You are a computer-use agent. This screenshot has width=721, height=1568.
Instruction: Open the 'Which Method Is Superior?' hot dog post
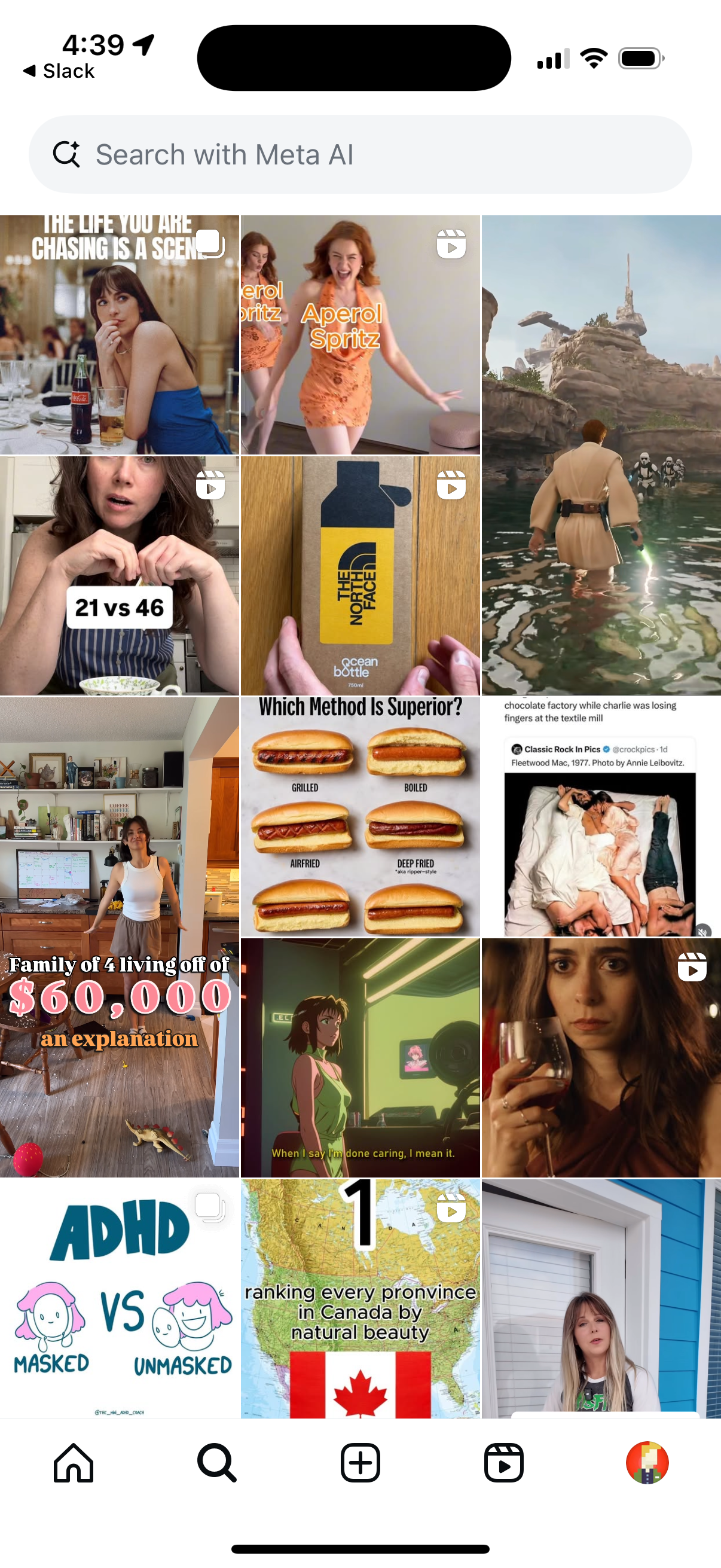pyautogui.click(x=360, y=816)
